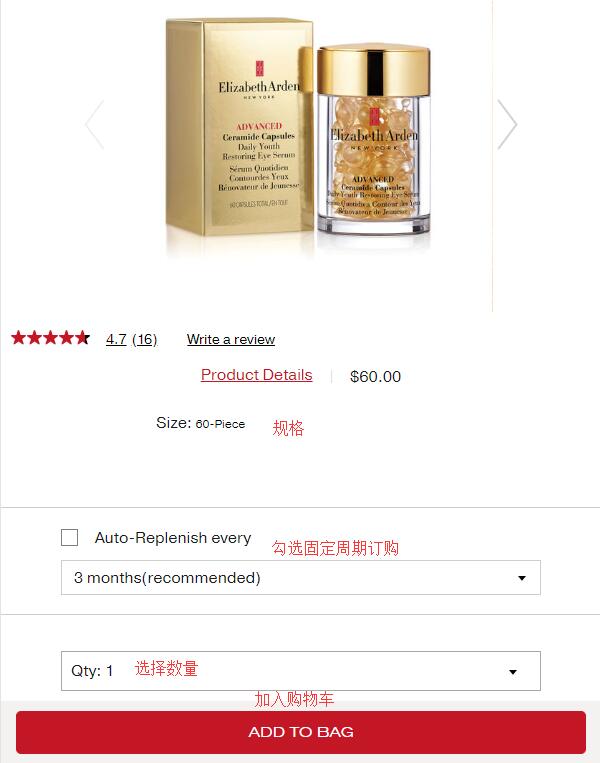Tap ADD TO BAG
The height and width of the screenshot is (763, 600).
pyautogui.click(x=300, y=732)
